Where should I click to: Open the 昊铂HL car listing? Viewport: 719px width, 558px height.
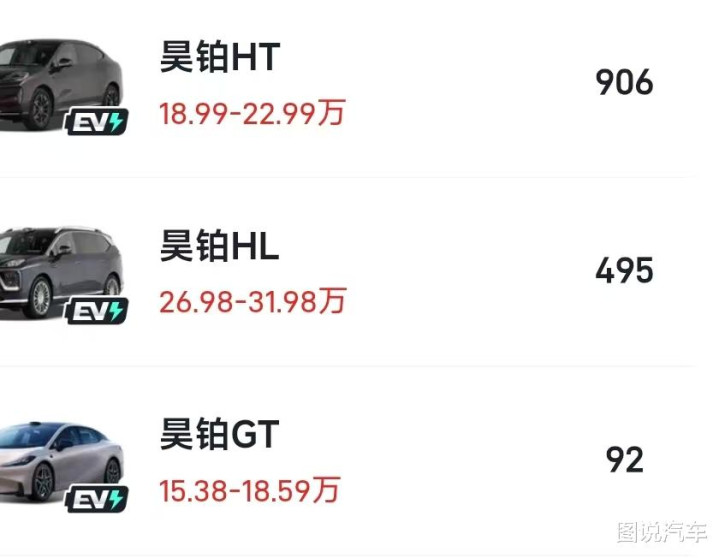coord(348,272)
